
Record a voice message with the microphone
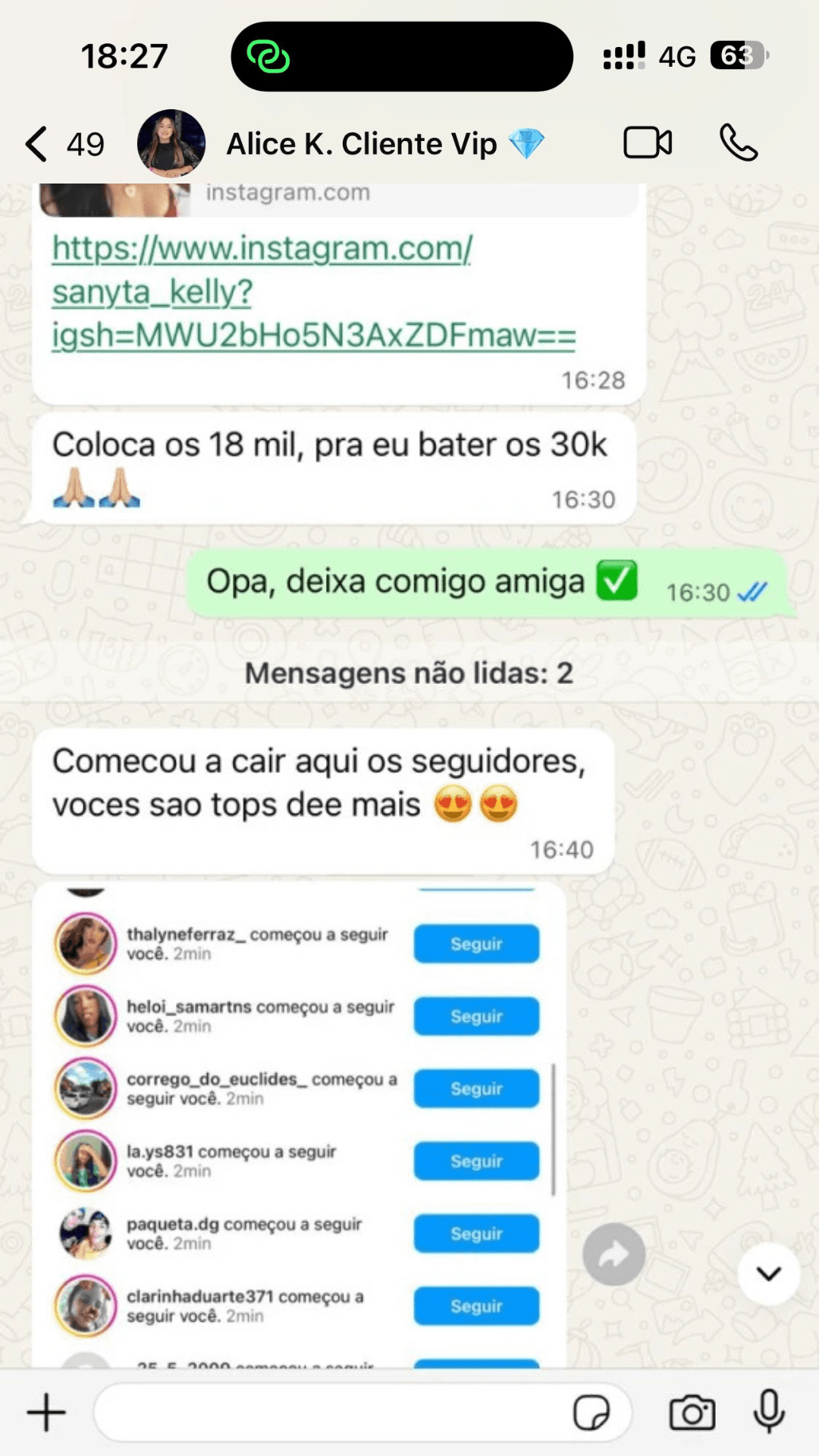pos(770,1412)
